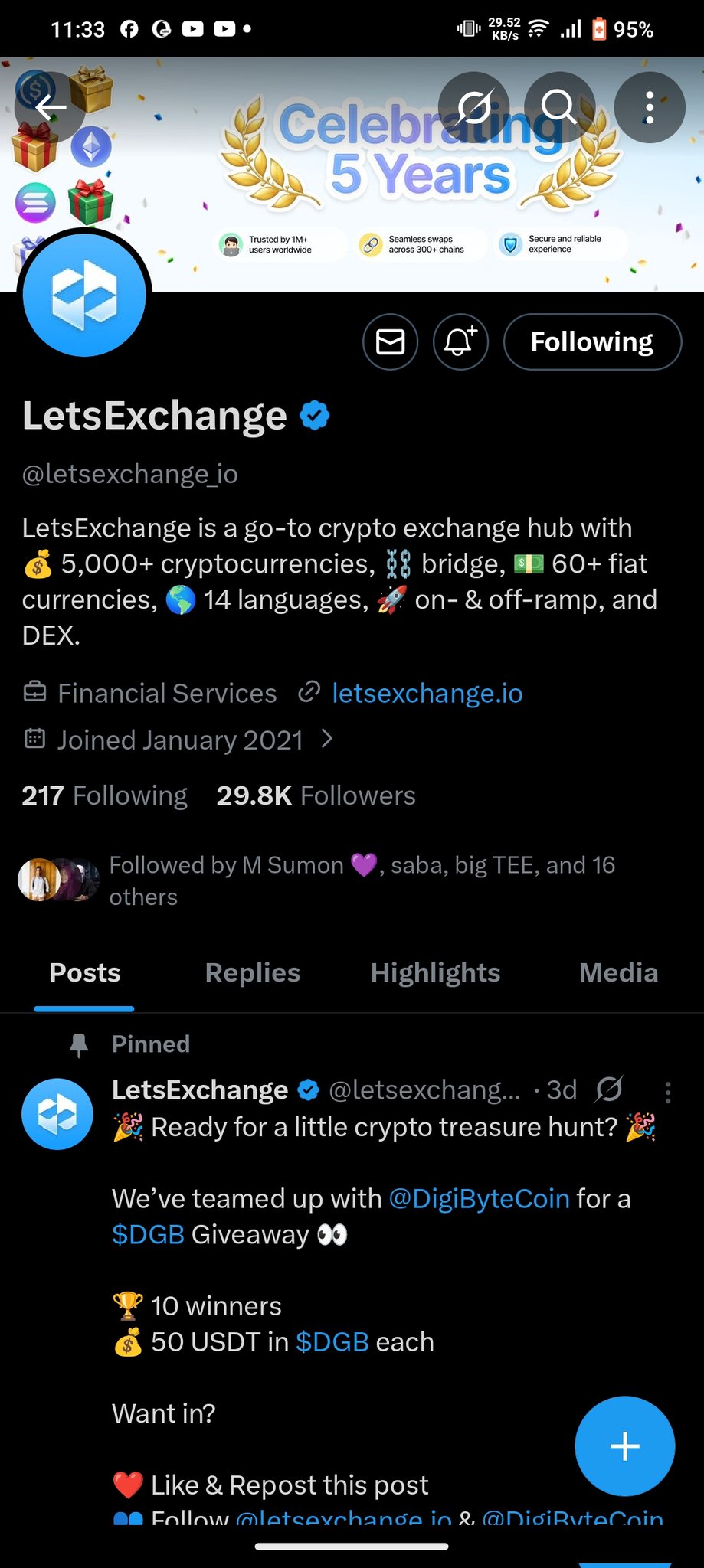View the 29.8K Followers list
This screenshot has height=1568, width=704.
click(316, 796)
